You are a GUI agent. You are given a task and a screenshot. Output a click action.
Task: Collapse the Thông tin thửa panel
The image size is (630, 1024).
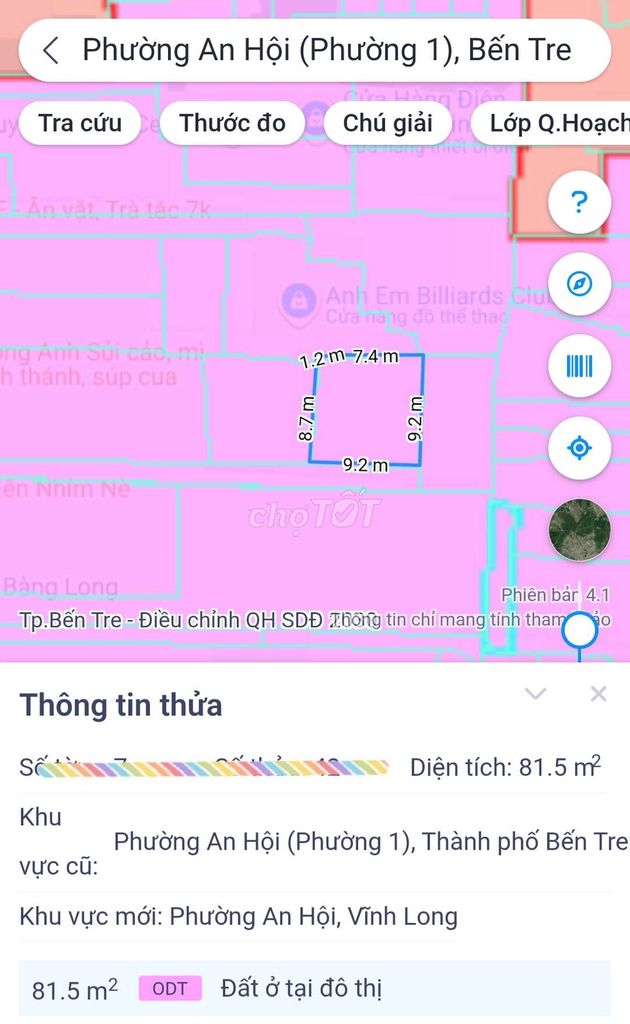[x=536, y=694]
